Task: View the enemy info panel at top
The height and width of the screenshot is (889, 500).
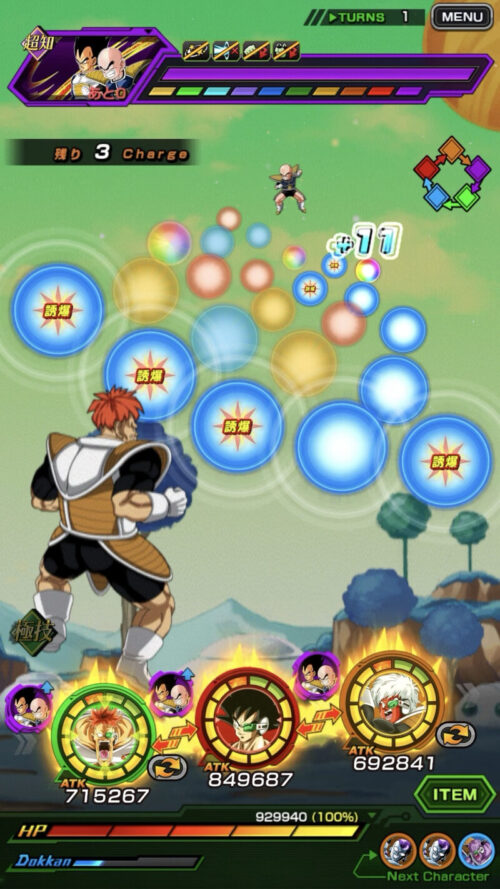Action: click(x=249, y=66)
